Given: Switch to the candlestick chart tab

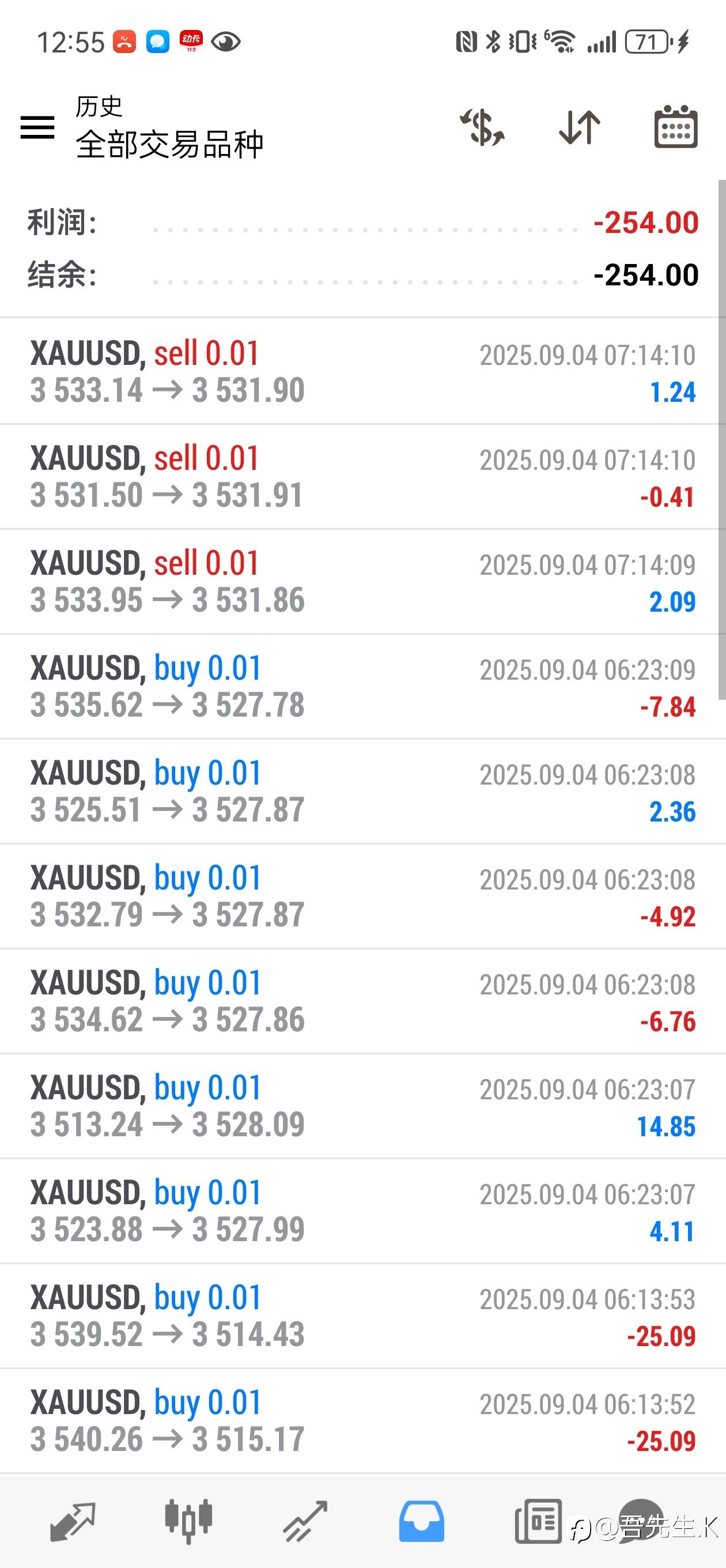Looking at the screenshot, I should coord(188,1521).
